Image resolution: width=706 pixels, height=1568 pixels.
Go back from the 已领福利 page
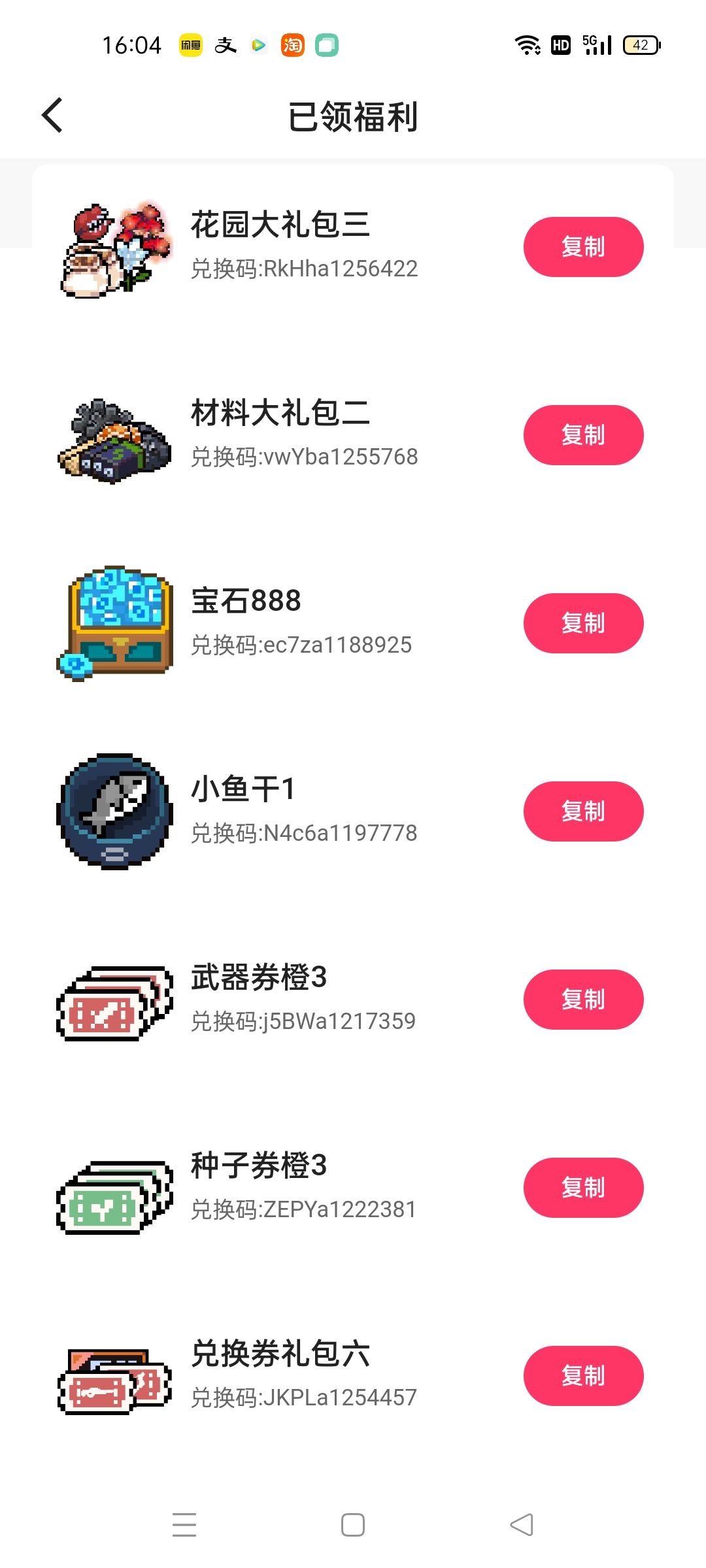click(x=52, y=116)
